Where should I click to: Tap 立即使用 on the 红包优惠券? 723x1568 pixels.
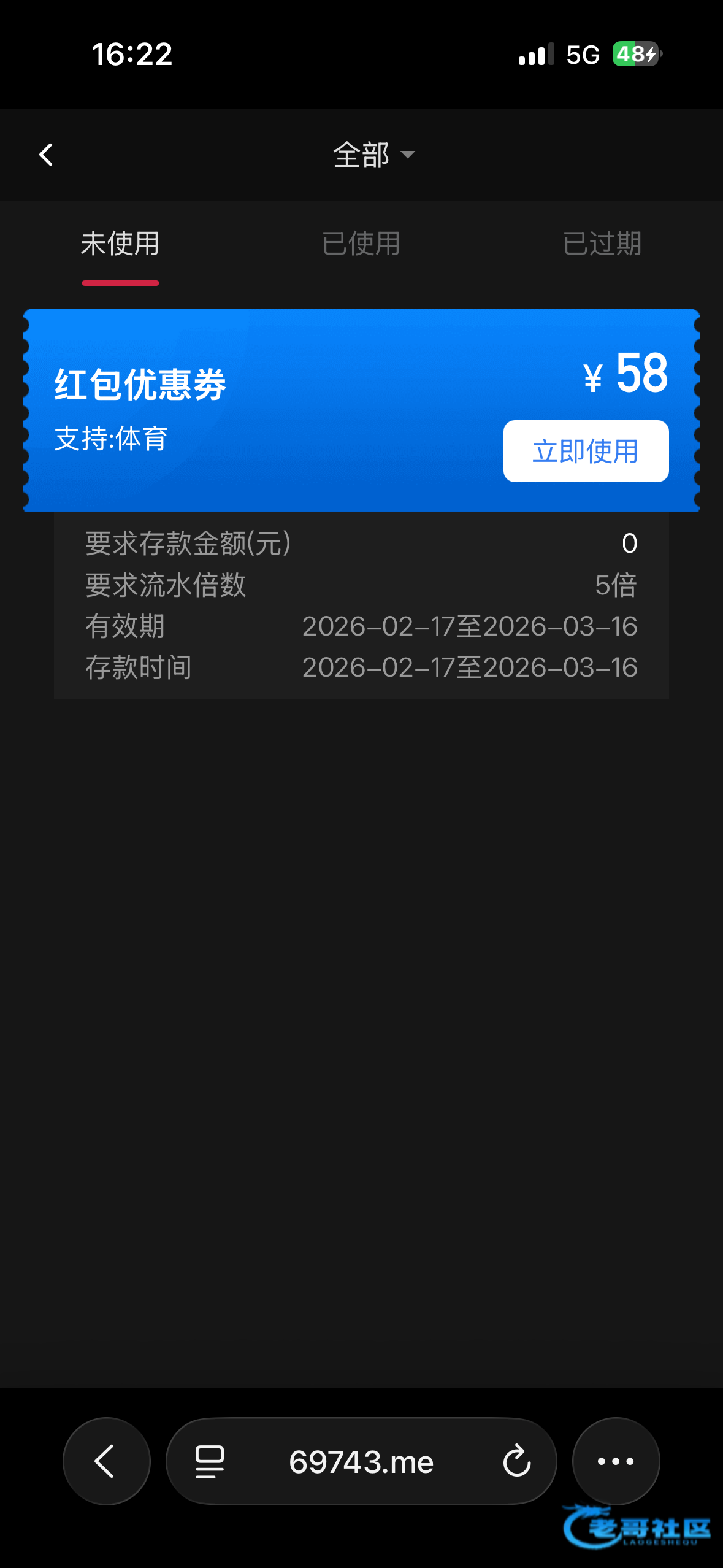click(586, 452)
